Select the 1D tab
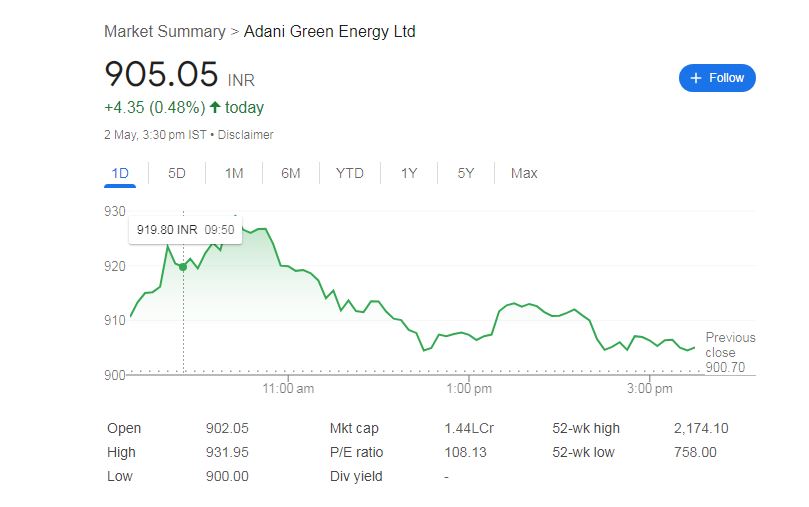The image size is (809, 507). click(x=120, y=173)
